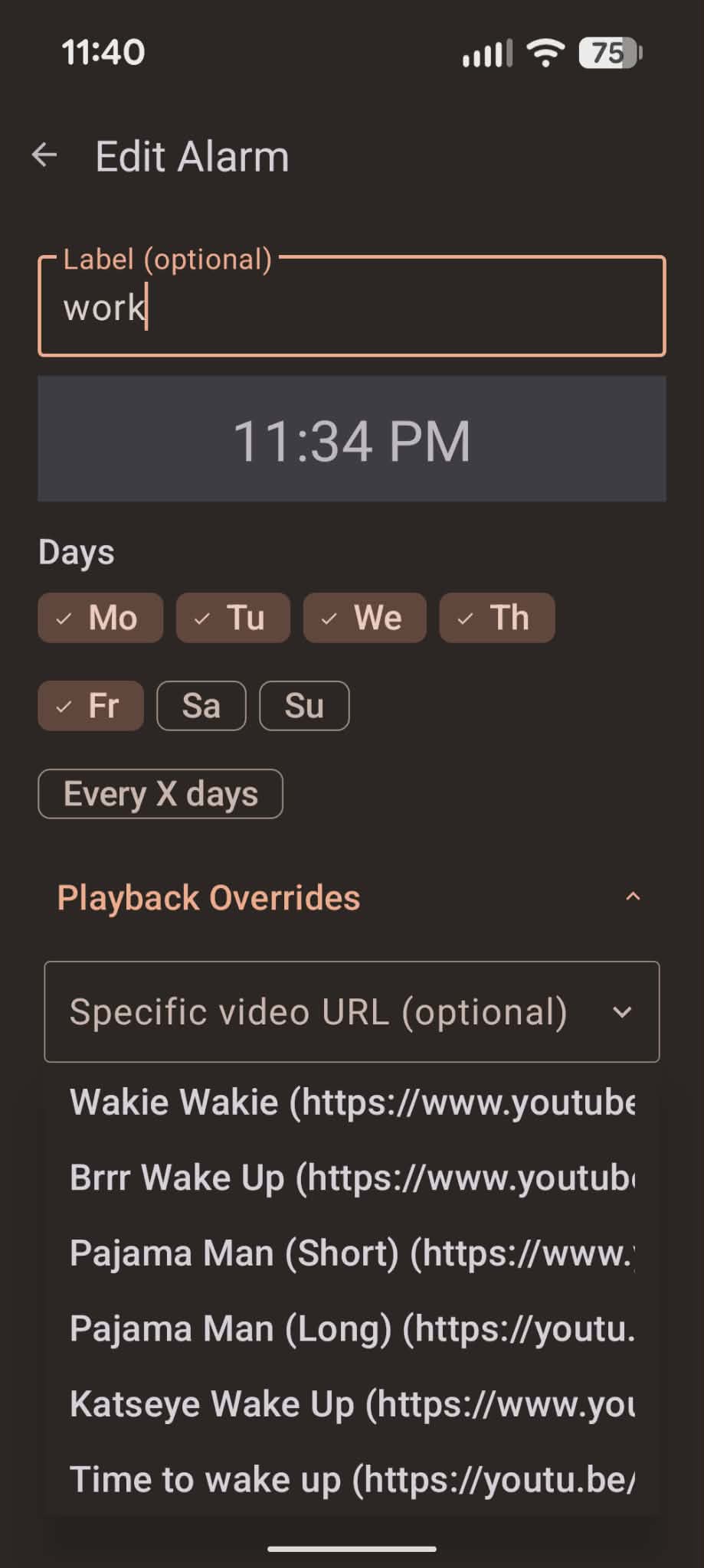Uncheck the Fr day toggle
704x1568 pixels.
[90, 705]
